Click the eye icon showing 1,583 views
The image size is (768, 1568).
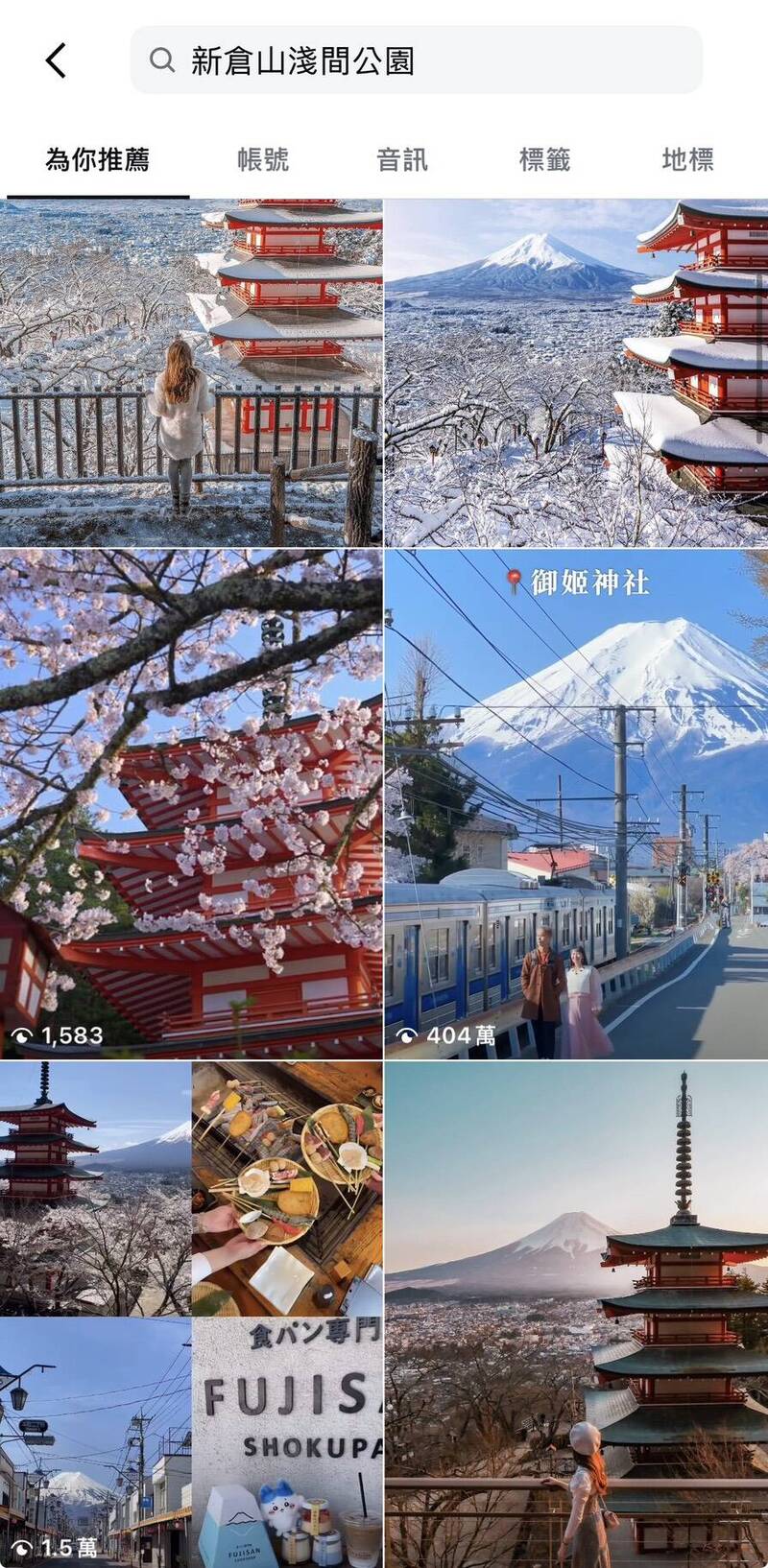[x=23, y=1034]
